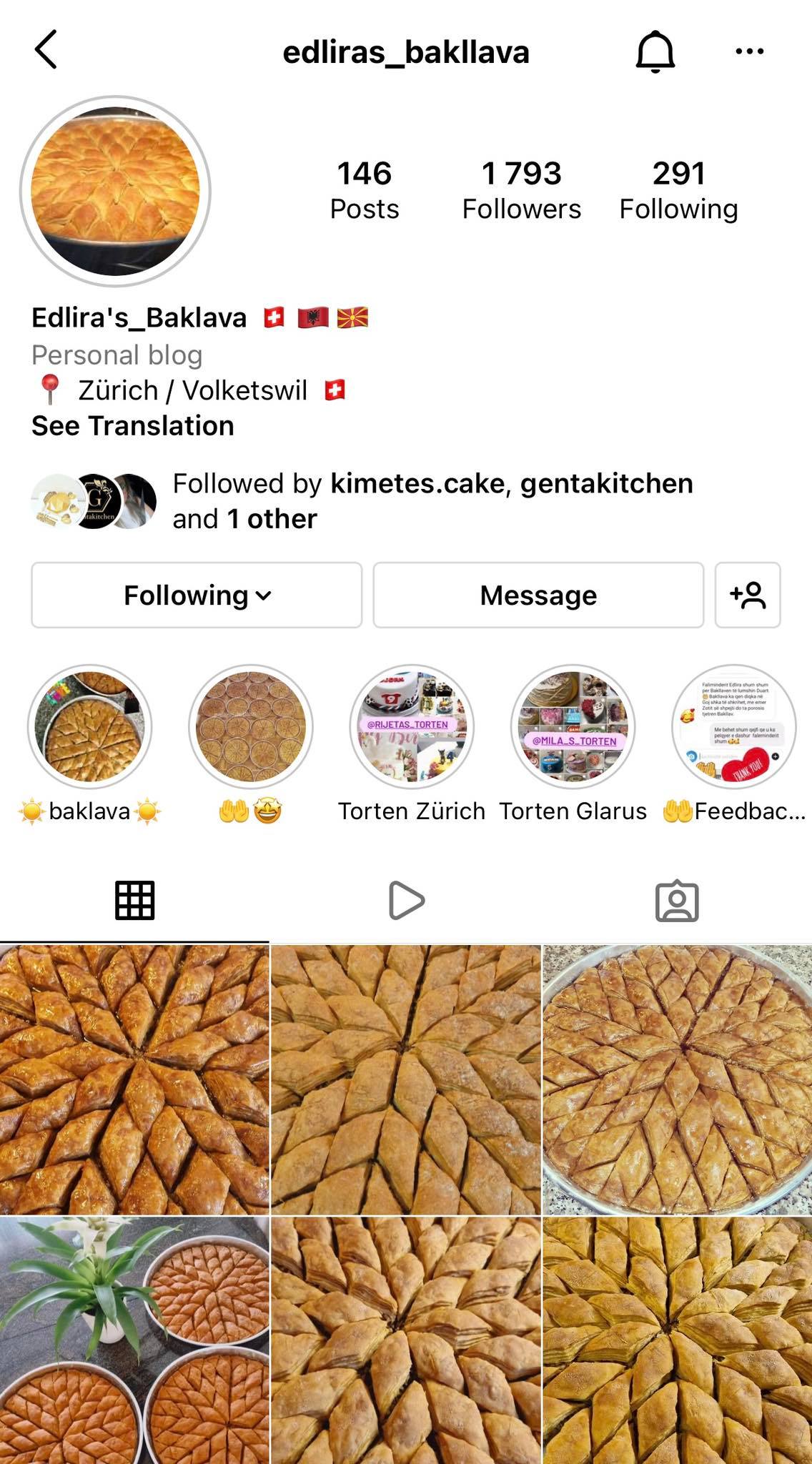Viewport: 812px width, 1464px height.
Task: Go back using the top-left arrow
Action: (46, 50)
